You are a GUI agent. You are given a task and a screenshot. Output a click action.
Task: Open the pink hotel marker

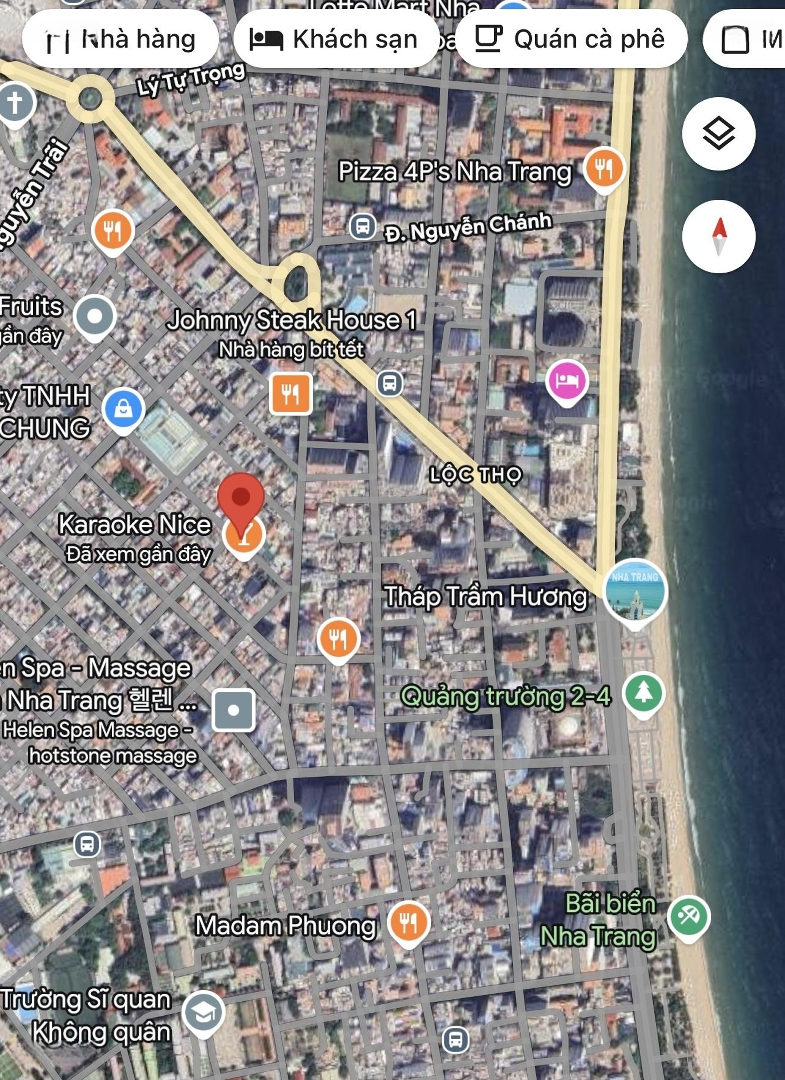pos(567,381)
